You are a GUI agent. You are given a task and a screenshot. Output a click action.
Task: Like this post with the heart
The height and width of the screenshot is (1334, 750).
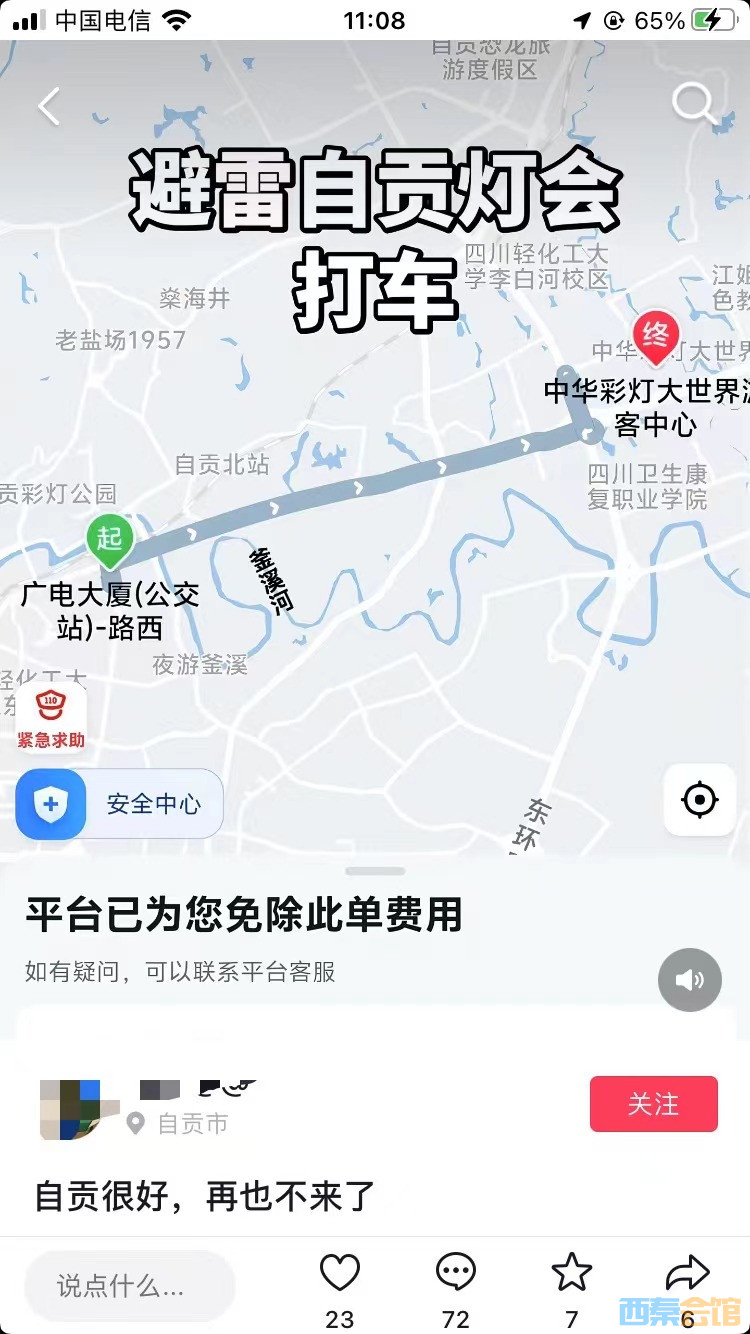point(340,1274)
